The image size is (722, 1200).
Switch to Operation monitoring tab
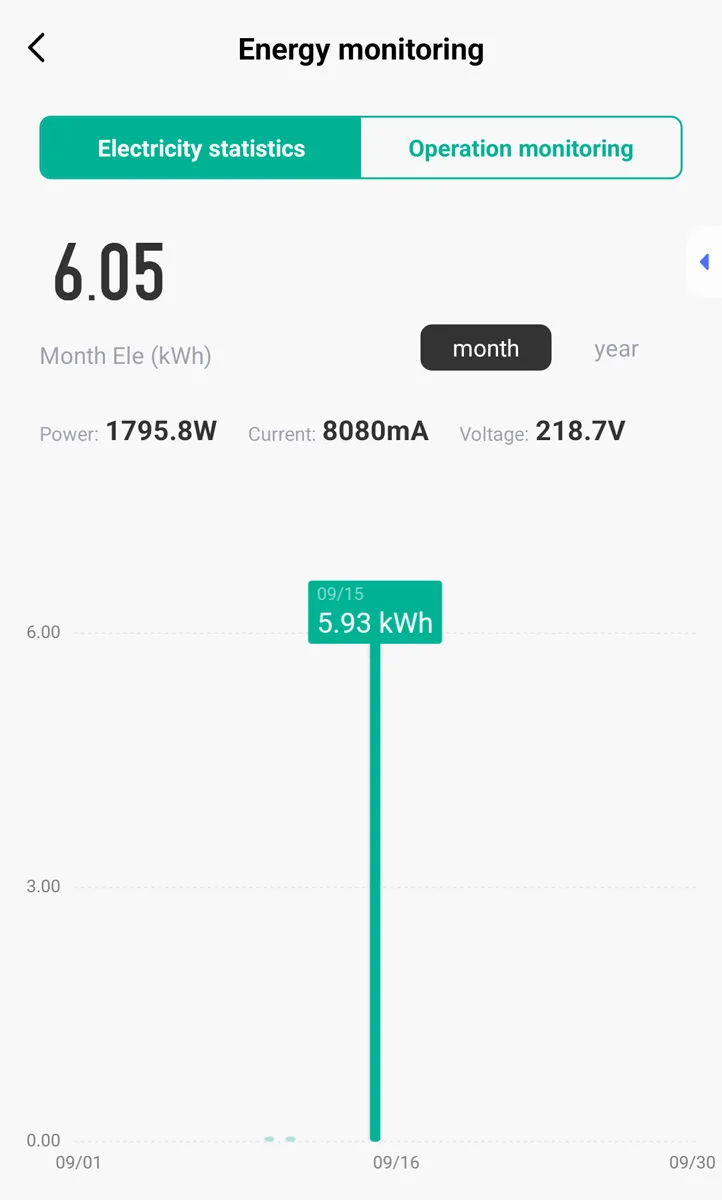(520, 149)
